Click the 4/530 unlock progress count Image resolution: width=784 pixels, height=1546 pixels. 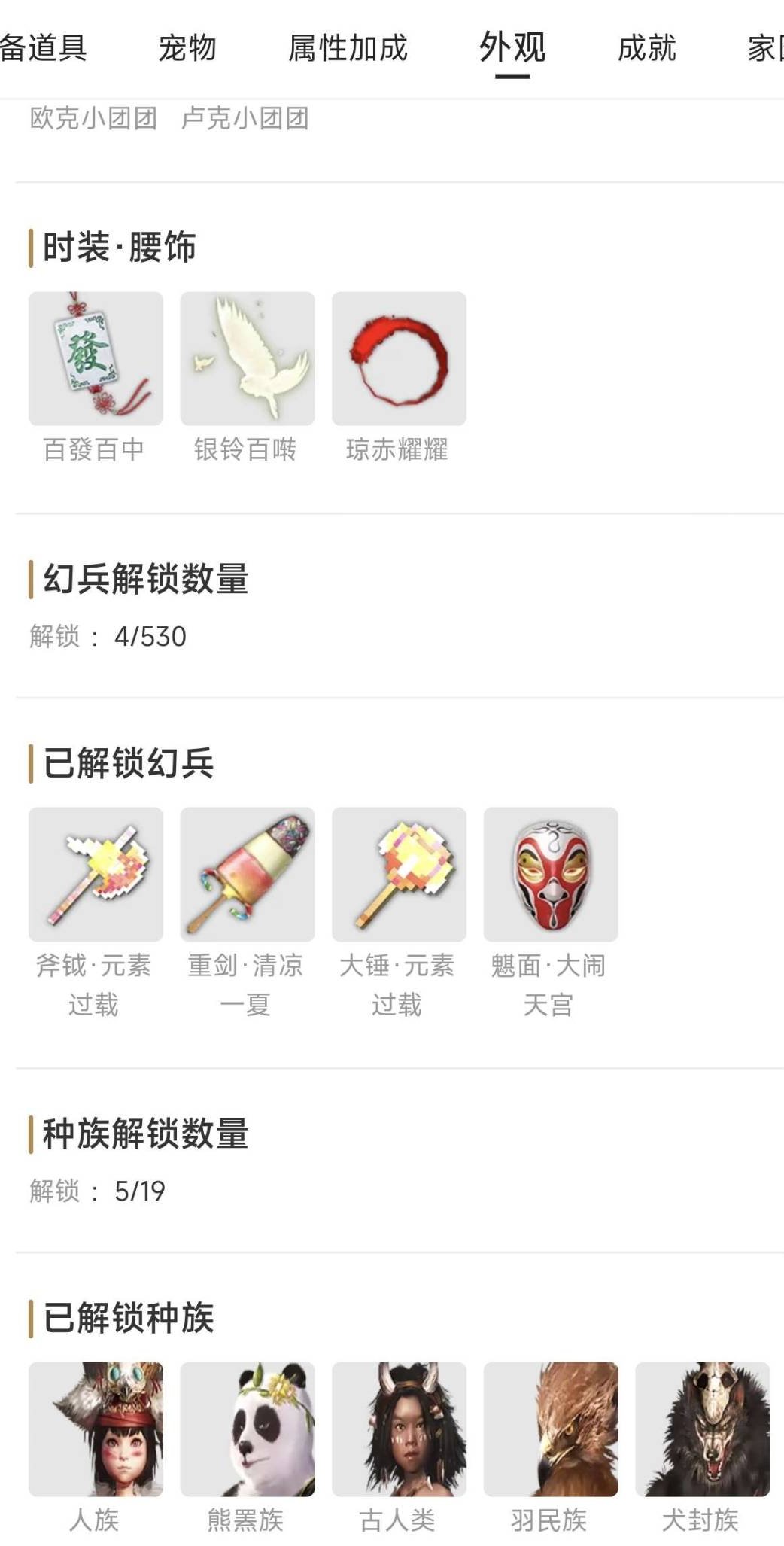[x=150, y=636]
